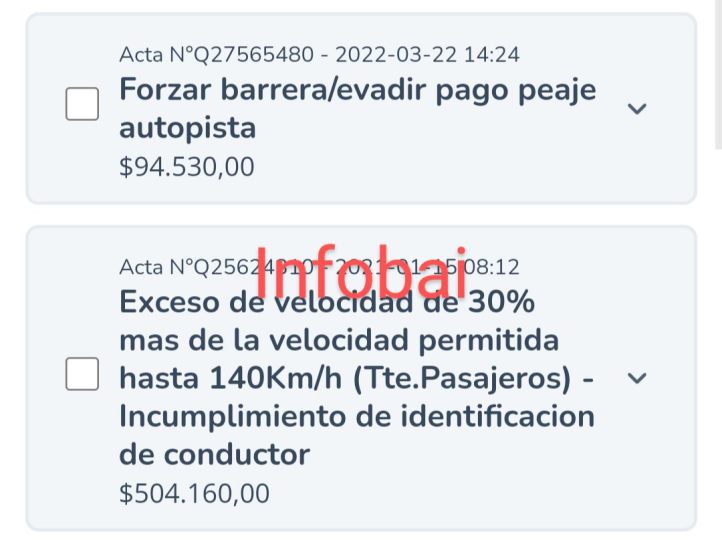
Task: Check the Exceso de velocidad fine checkbox
Action: (x=82, y=375)
